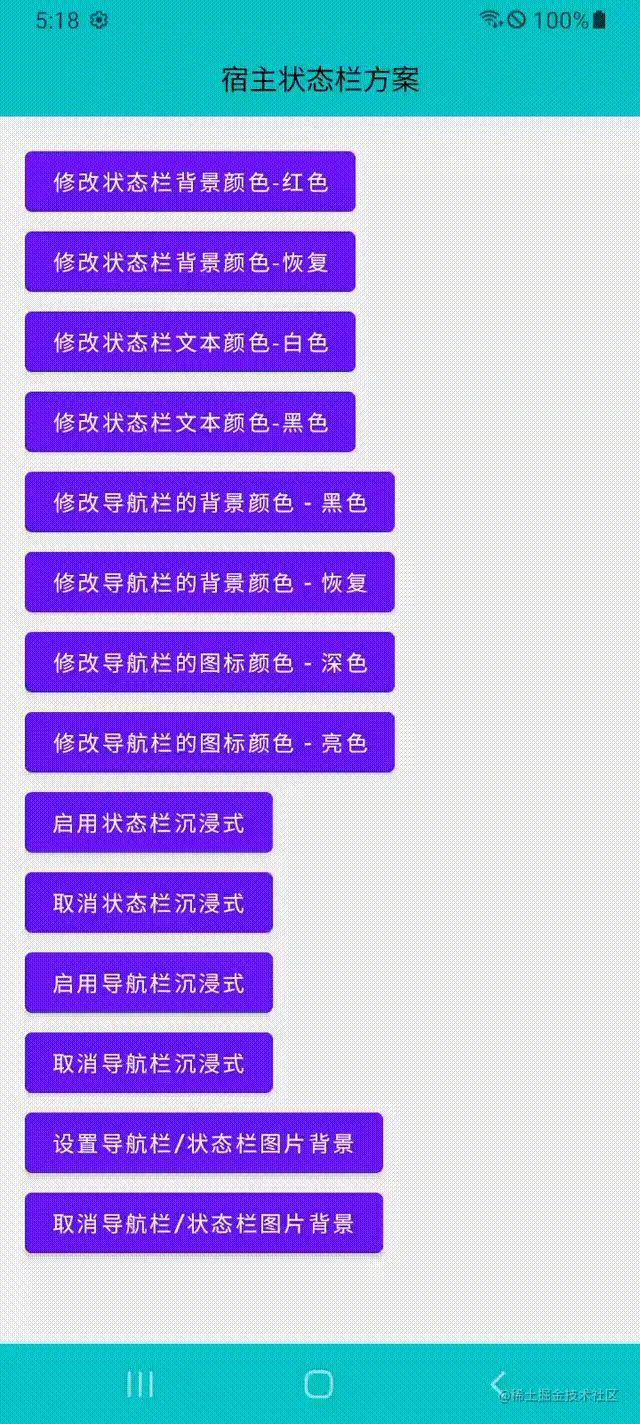Set 修改导航栏的背景颜色 - 黑色
The height and width of the screenshot is (1424, 640).
(x=210, y=502)
